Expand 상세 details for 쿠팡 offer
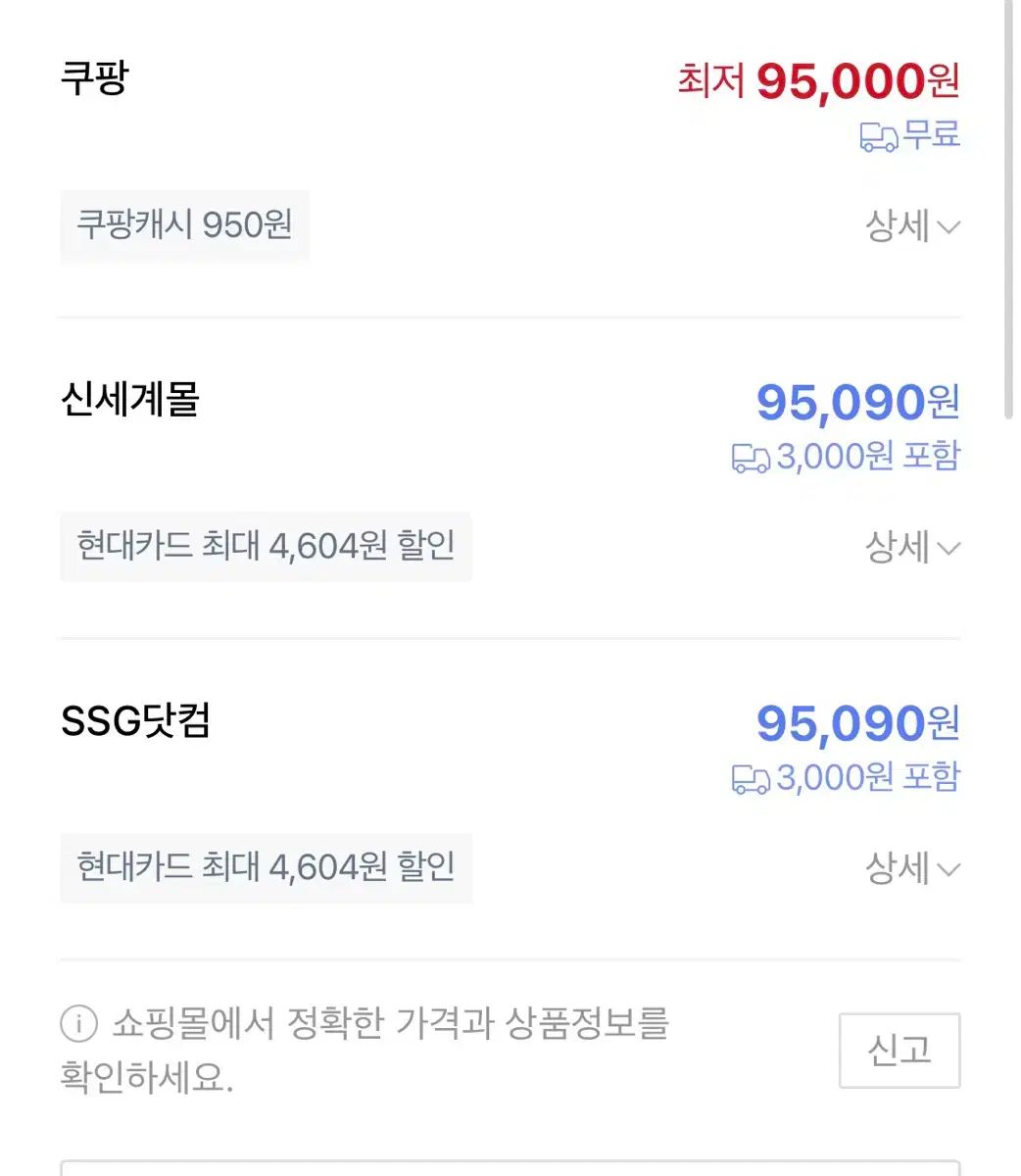The height and width of the screenshot is (1176, 1021). coord(911,226)
